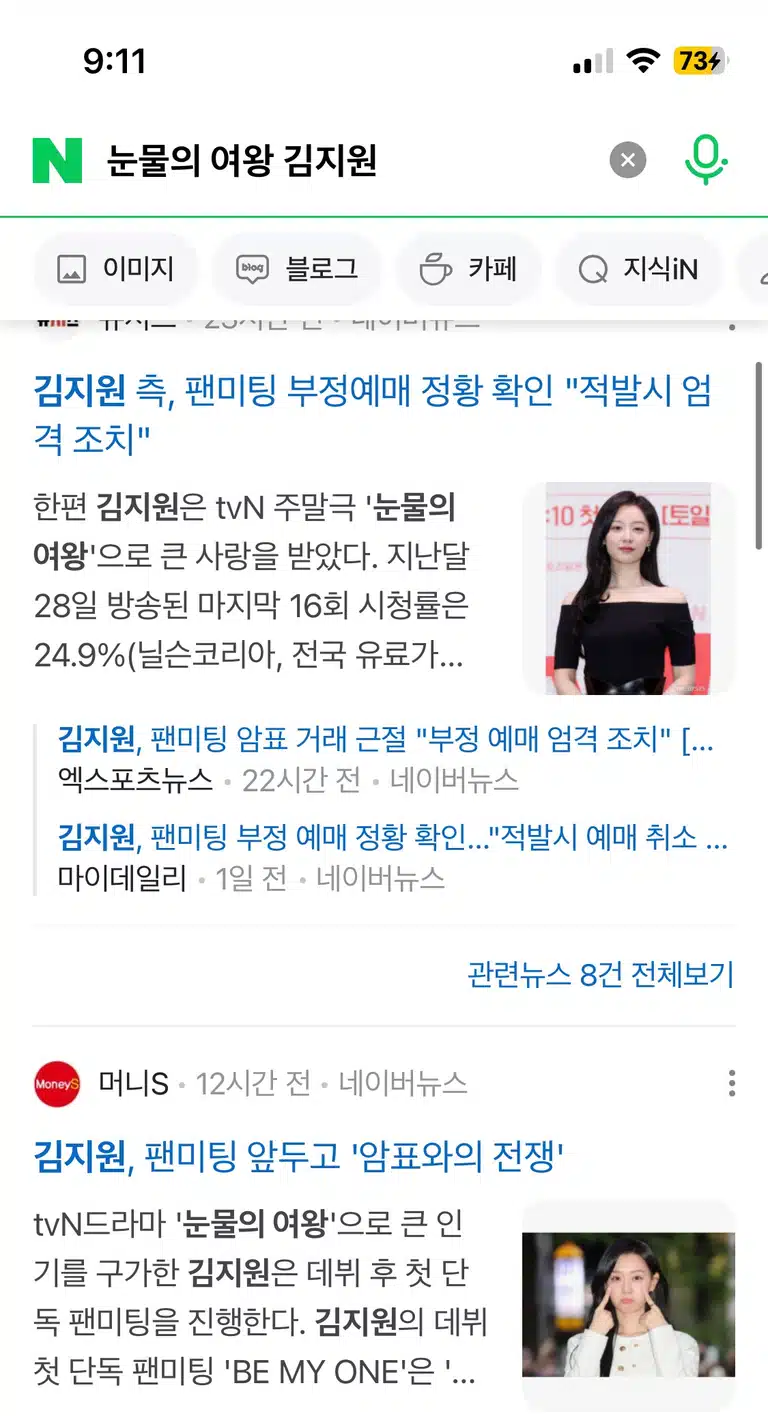Clear the search query text

pos(628,160)
